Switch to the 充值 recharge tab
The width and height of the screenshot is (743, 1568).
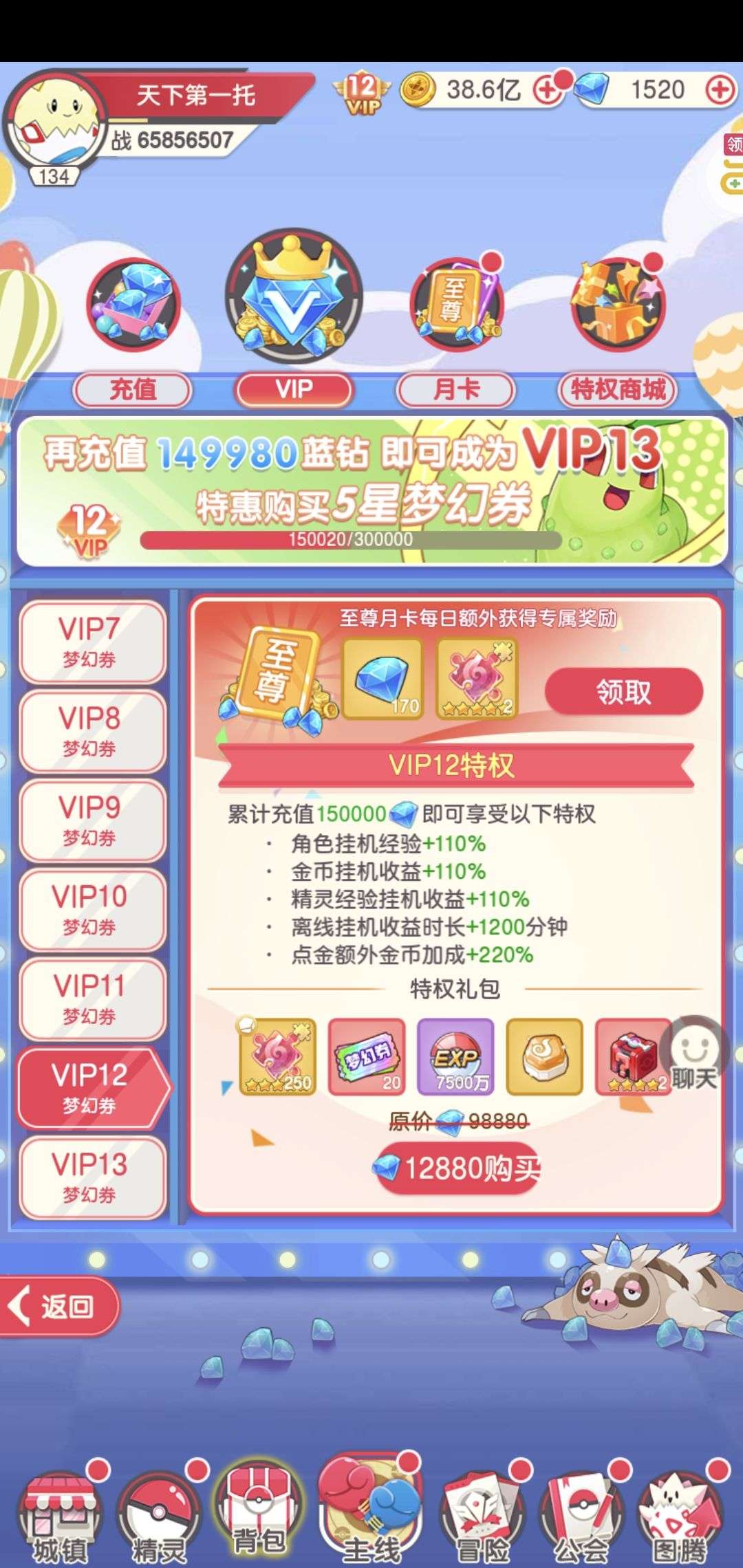[133, 390]
